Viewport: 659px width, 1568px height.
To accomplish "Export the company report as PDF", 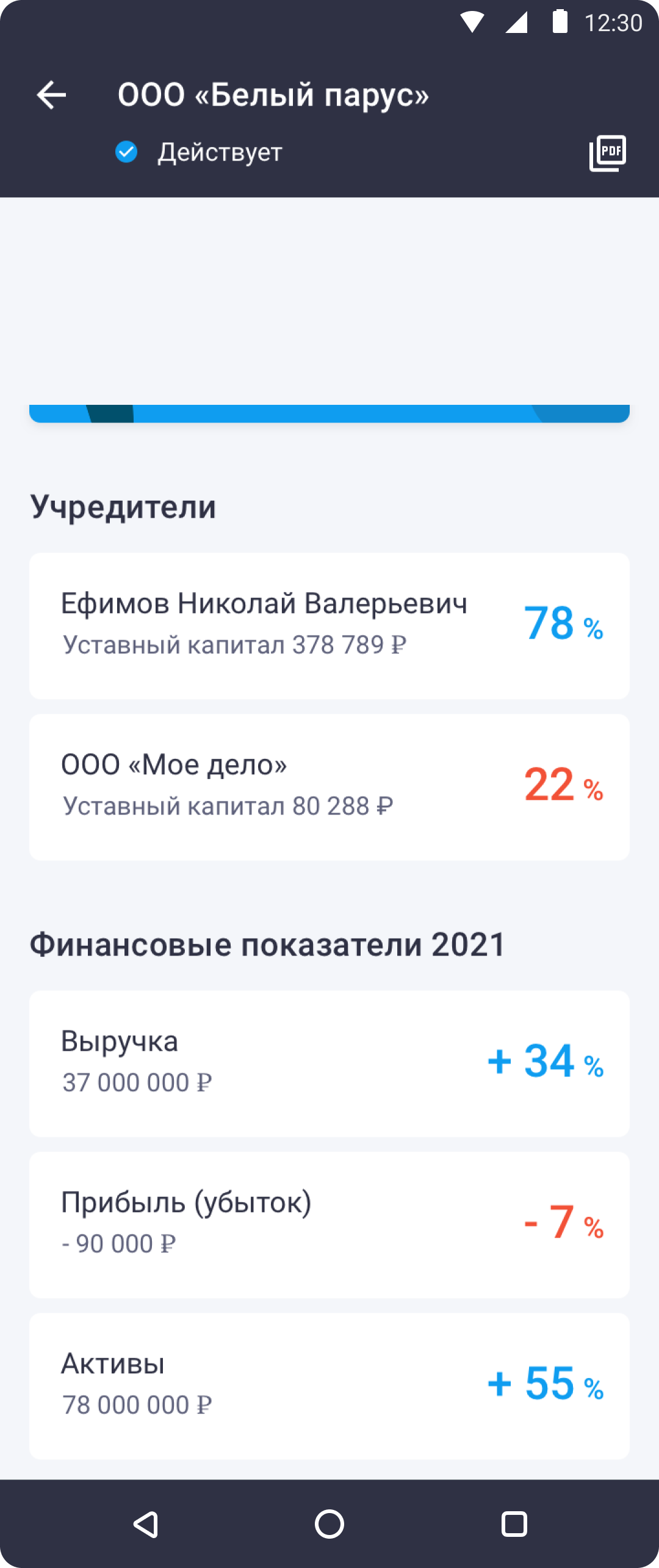I will (608, 153).
